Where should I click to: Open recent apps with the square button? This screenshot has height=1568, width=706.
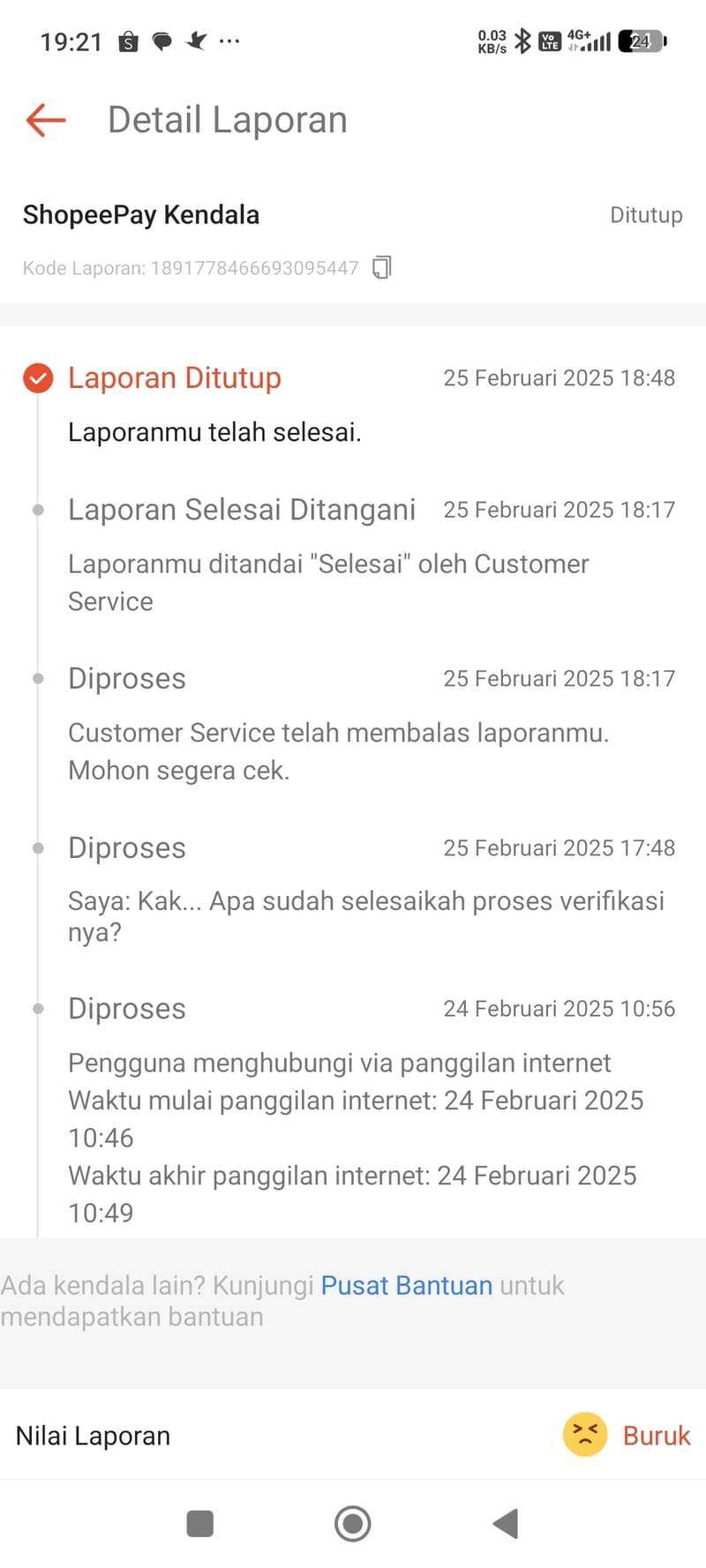(200, 1523)
